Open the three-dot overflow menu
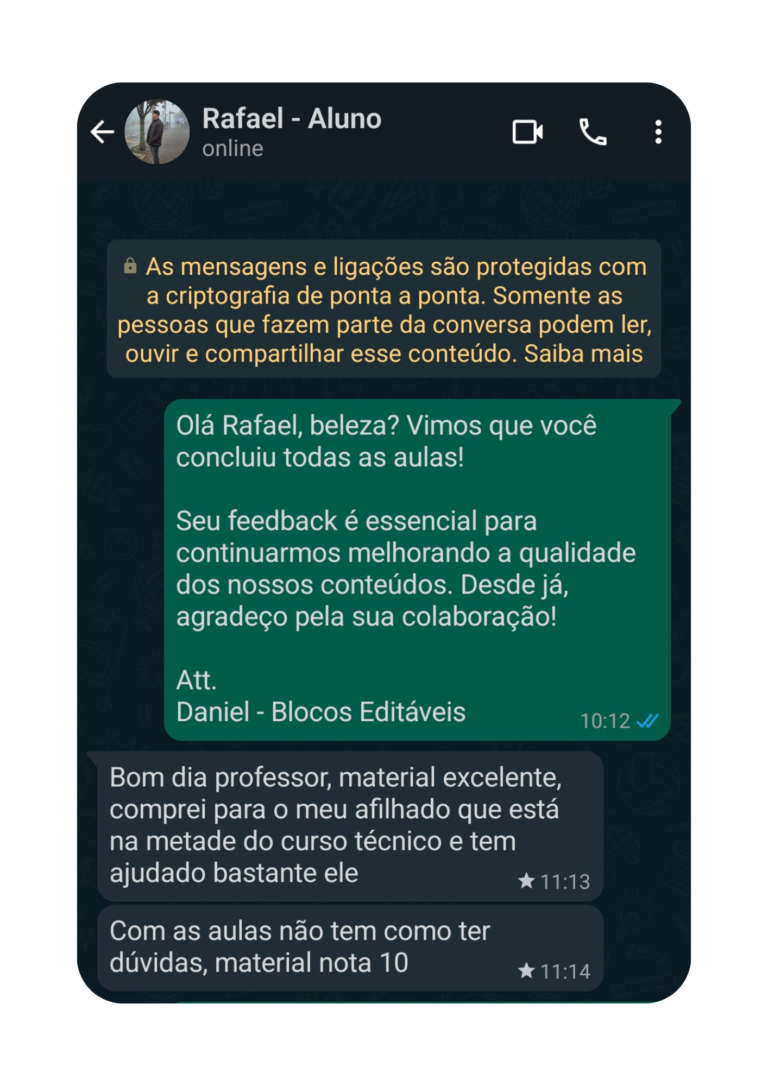 [x=657, y=131]
